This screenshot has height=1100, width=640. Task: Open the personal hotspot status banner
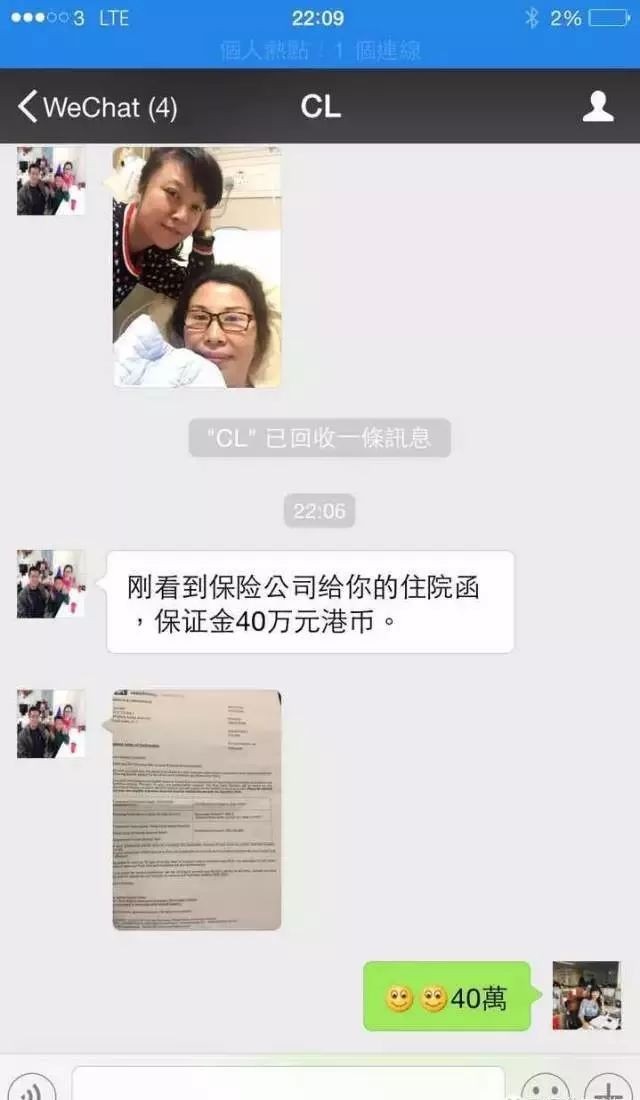pyautogui.click(x=320, y=50)
